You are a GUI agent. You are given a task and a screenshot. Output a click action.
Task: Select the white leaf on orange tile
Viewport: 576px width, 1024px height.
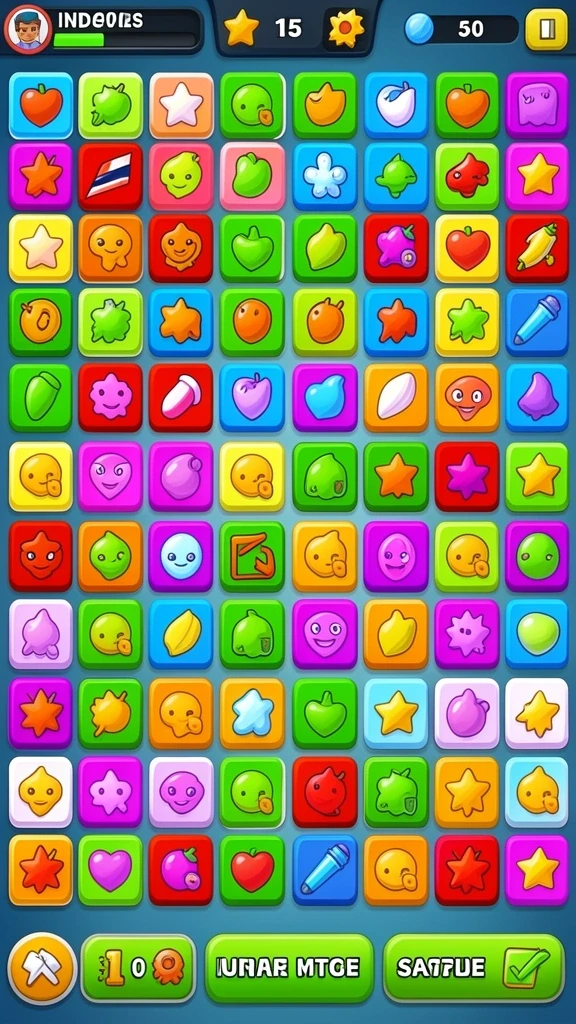(396, 398)
